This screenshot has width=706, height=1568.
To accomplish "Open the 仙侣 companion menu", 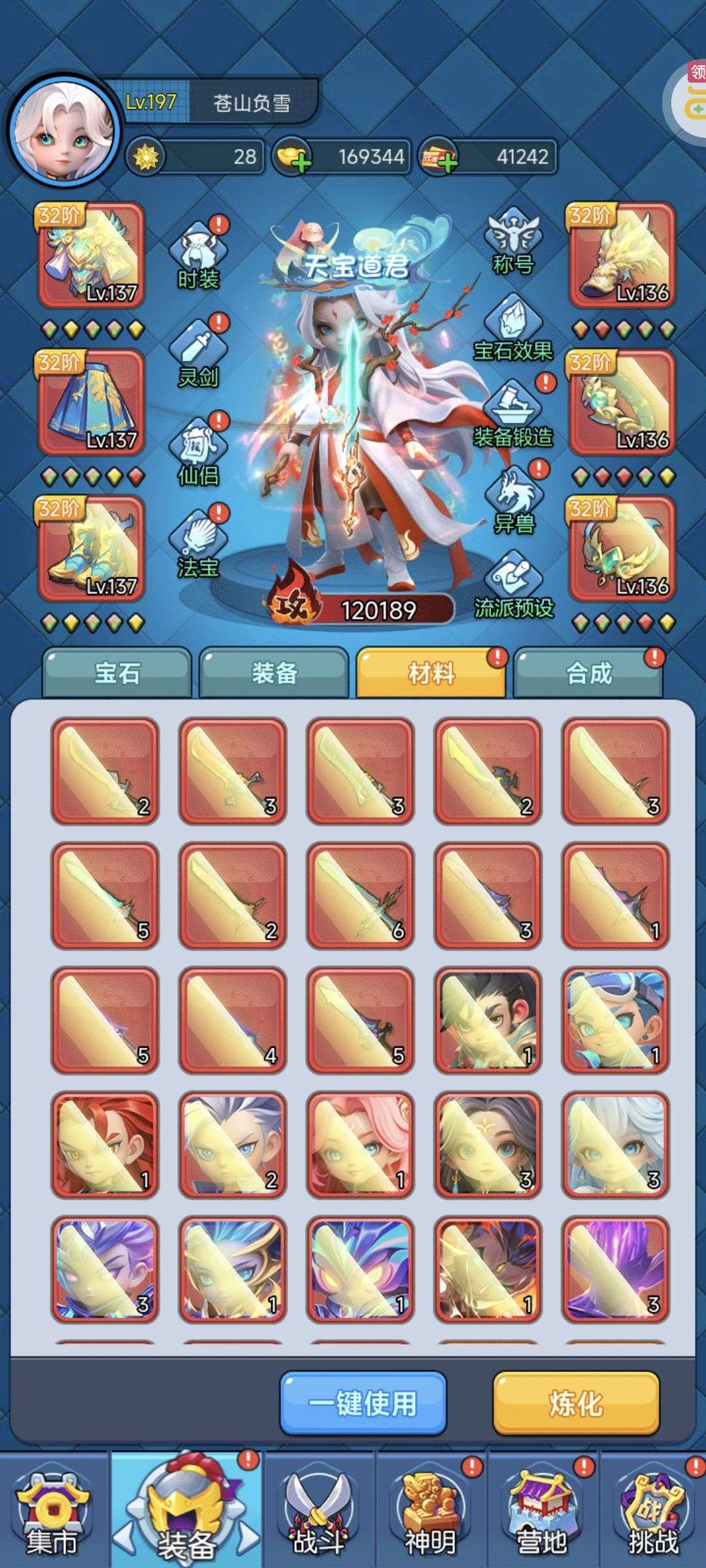I will pyautogui.click(x=198, y=452).
